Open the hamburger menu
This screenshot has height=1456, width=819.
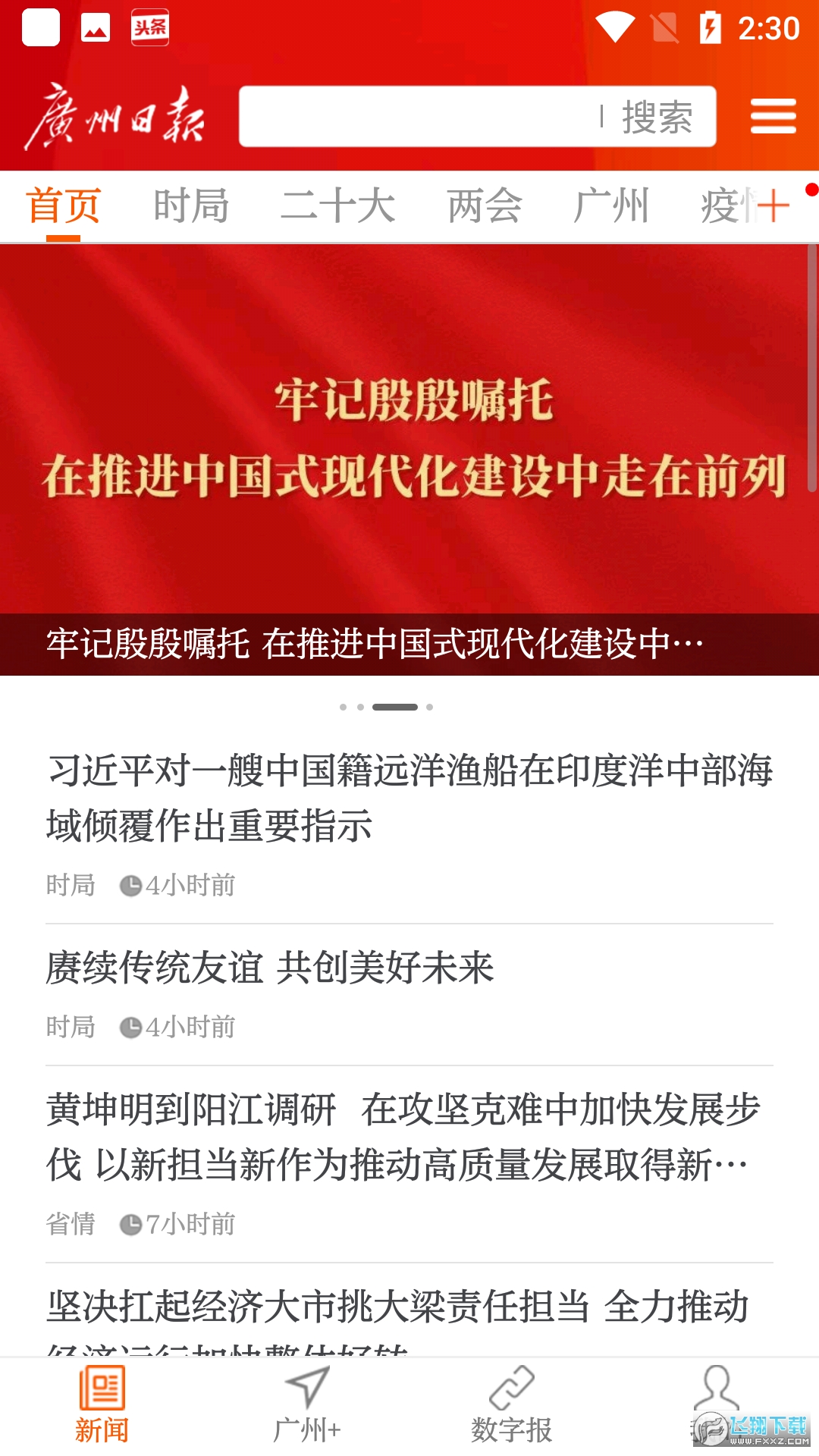pos(773,116)
